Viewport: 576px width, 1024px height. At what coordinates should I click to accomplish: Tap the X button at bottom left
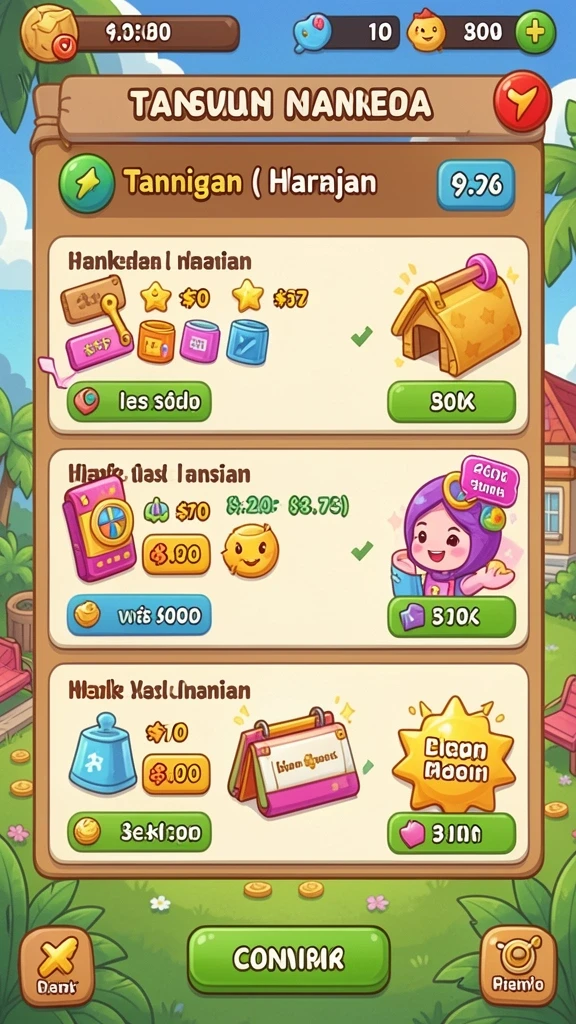pyautogui.click(x=57, y=967)
